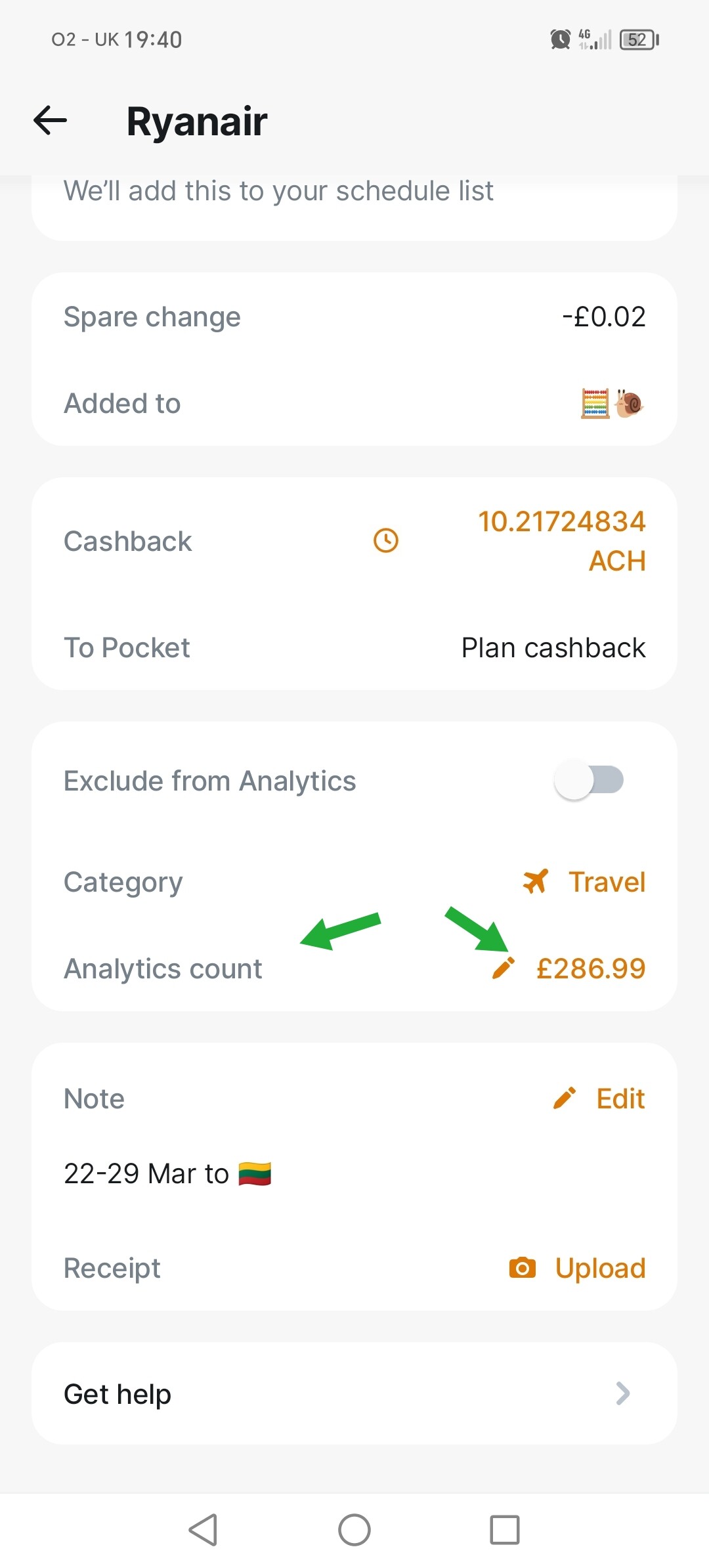Tap the system home button
The height and width of the screenshot is (1568, 709).
(354, 1531)
